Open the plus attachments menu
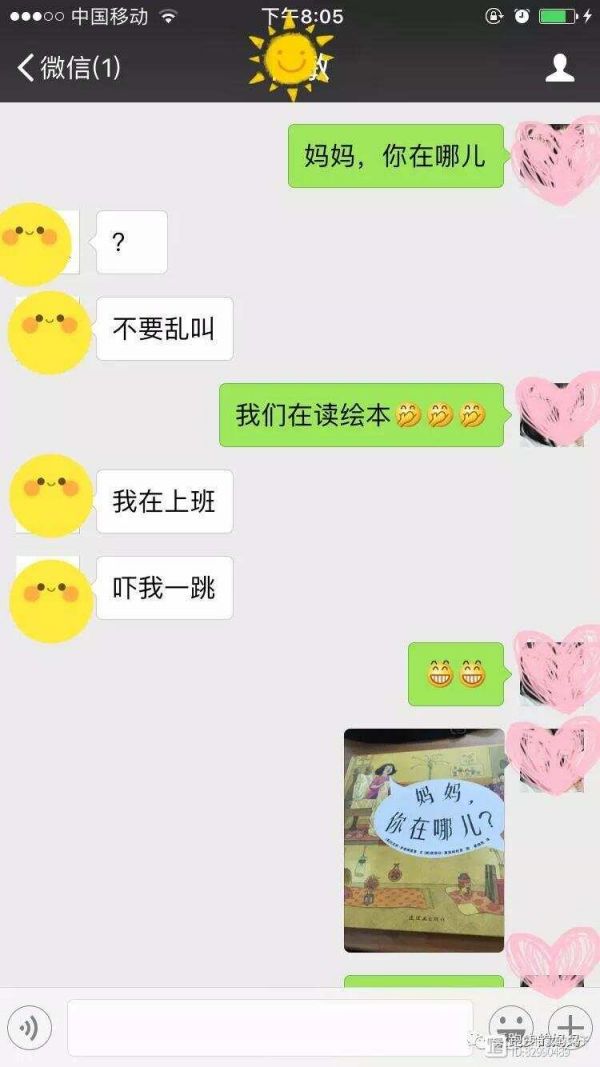 (570, 1027)
